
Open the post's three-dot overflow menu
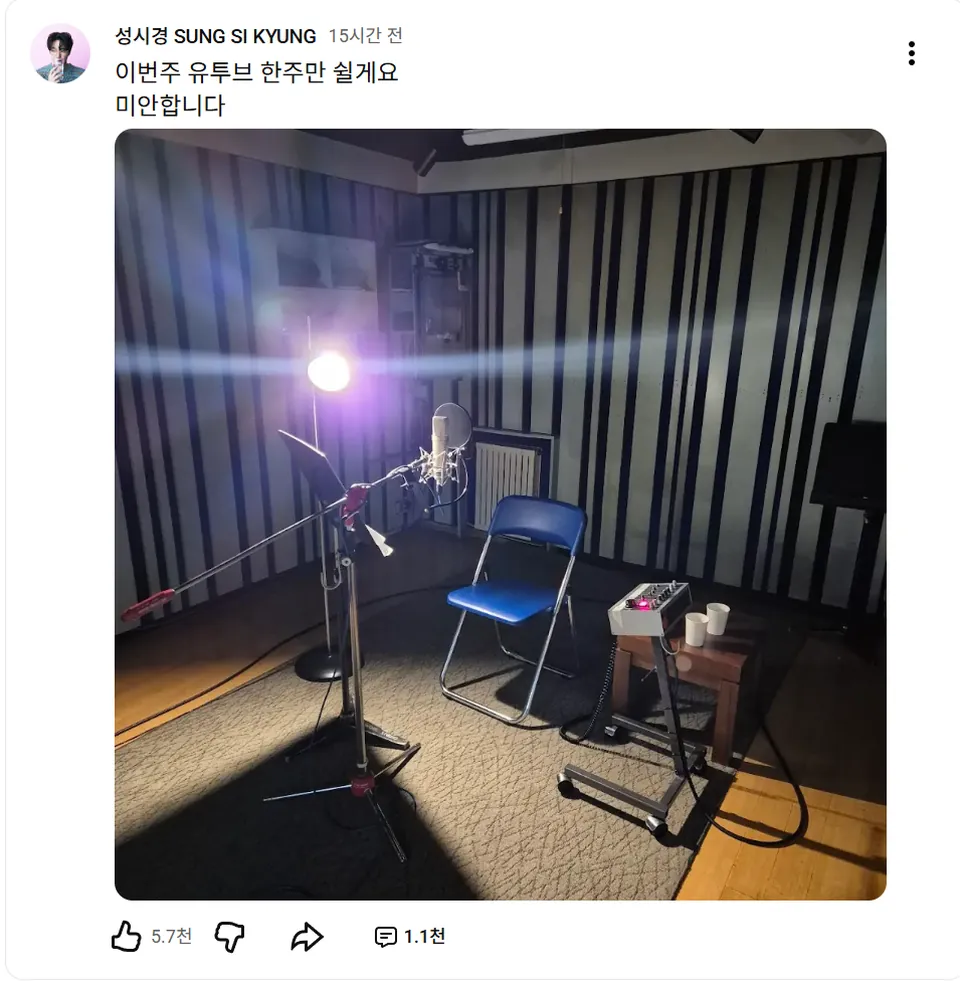coord(911,54)
